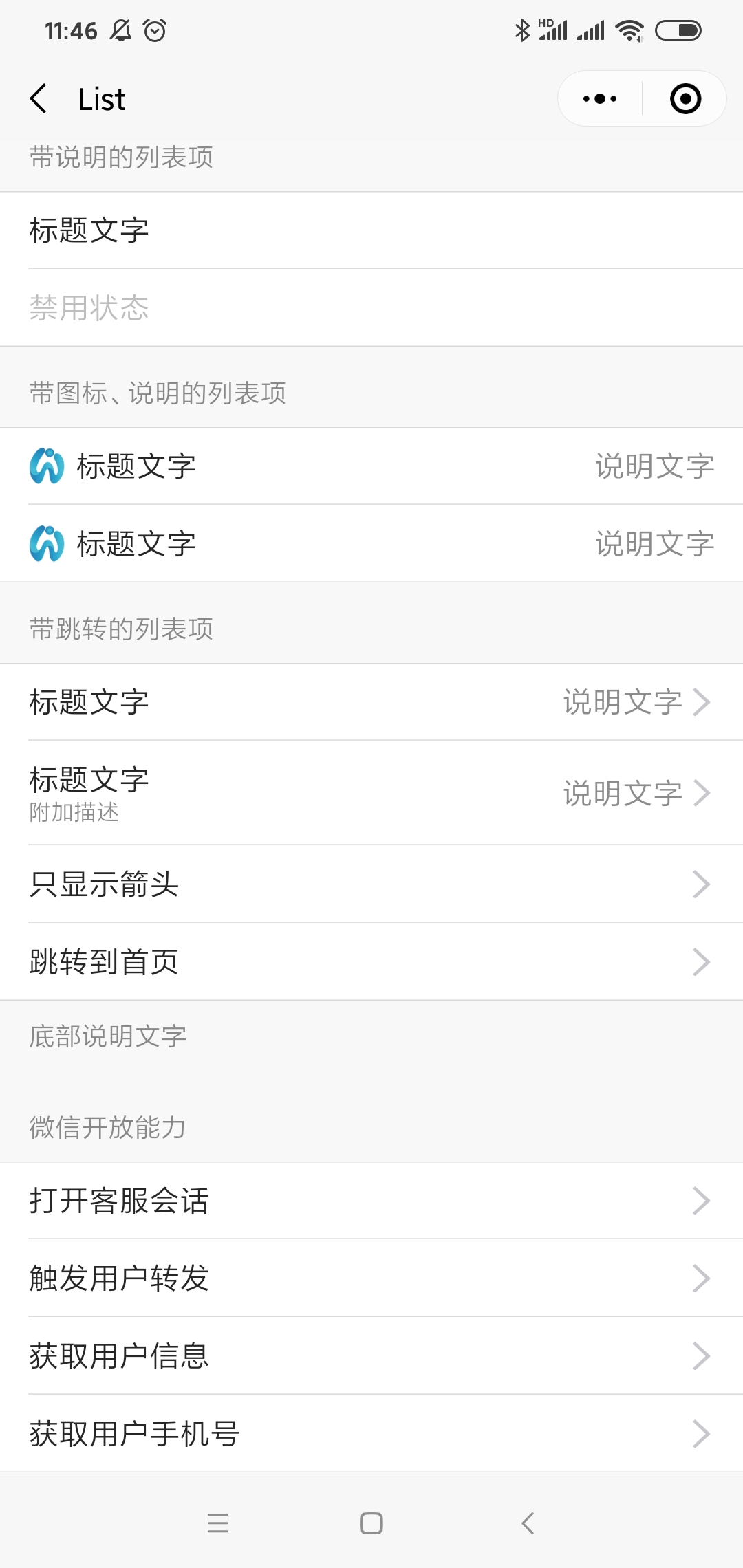Viewport: 743px width, 1568px height.
Task: Tap the Wi-Fi icon in the status bar
Action: [x=628, y=30]
